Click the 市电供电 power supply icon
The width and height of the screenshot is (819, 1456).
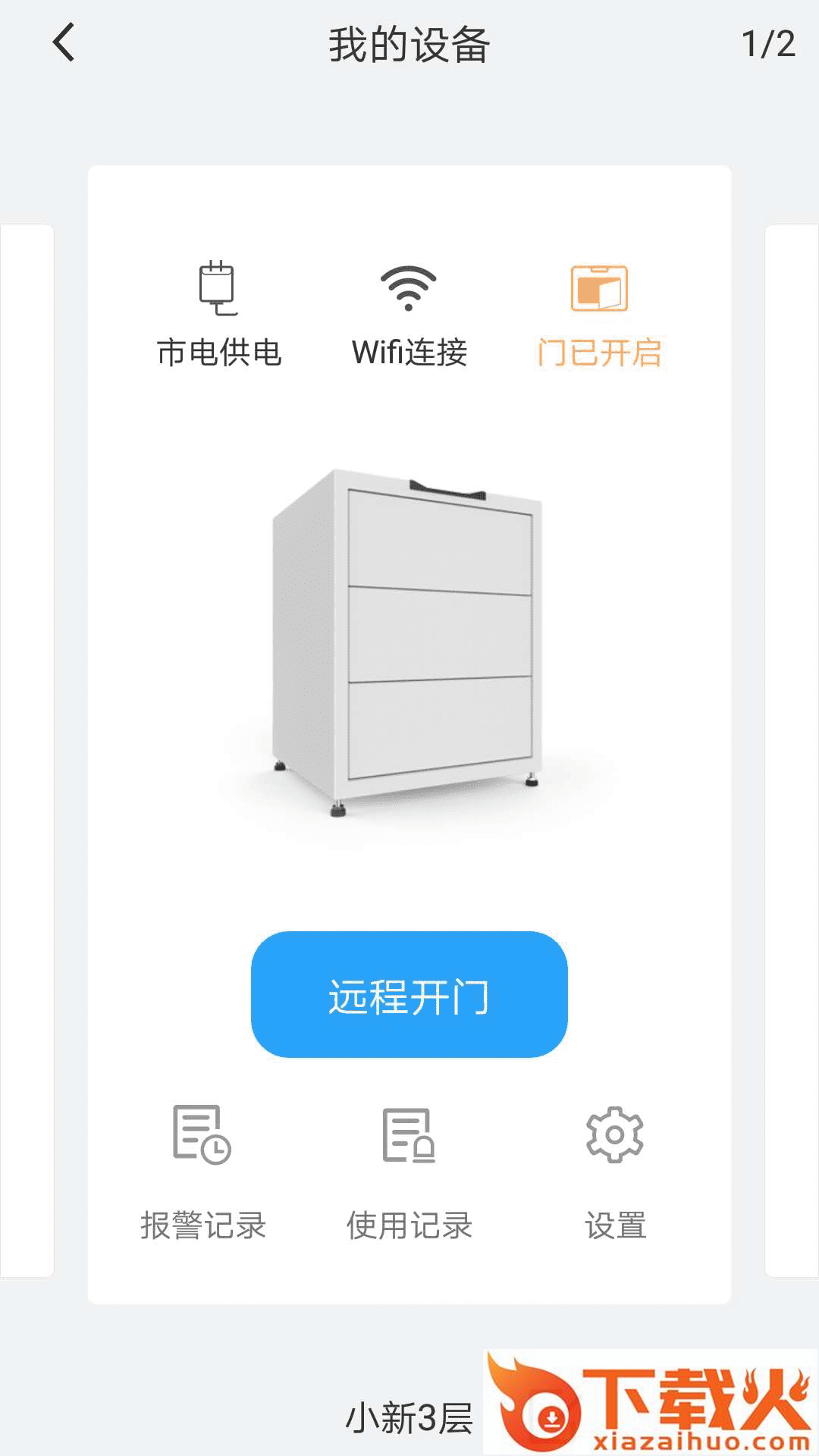tap(216, 303)
